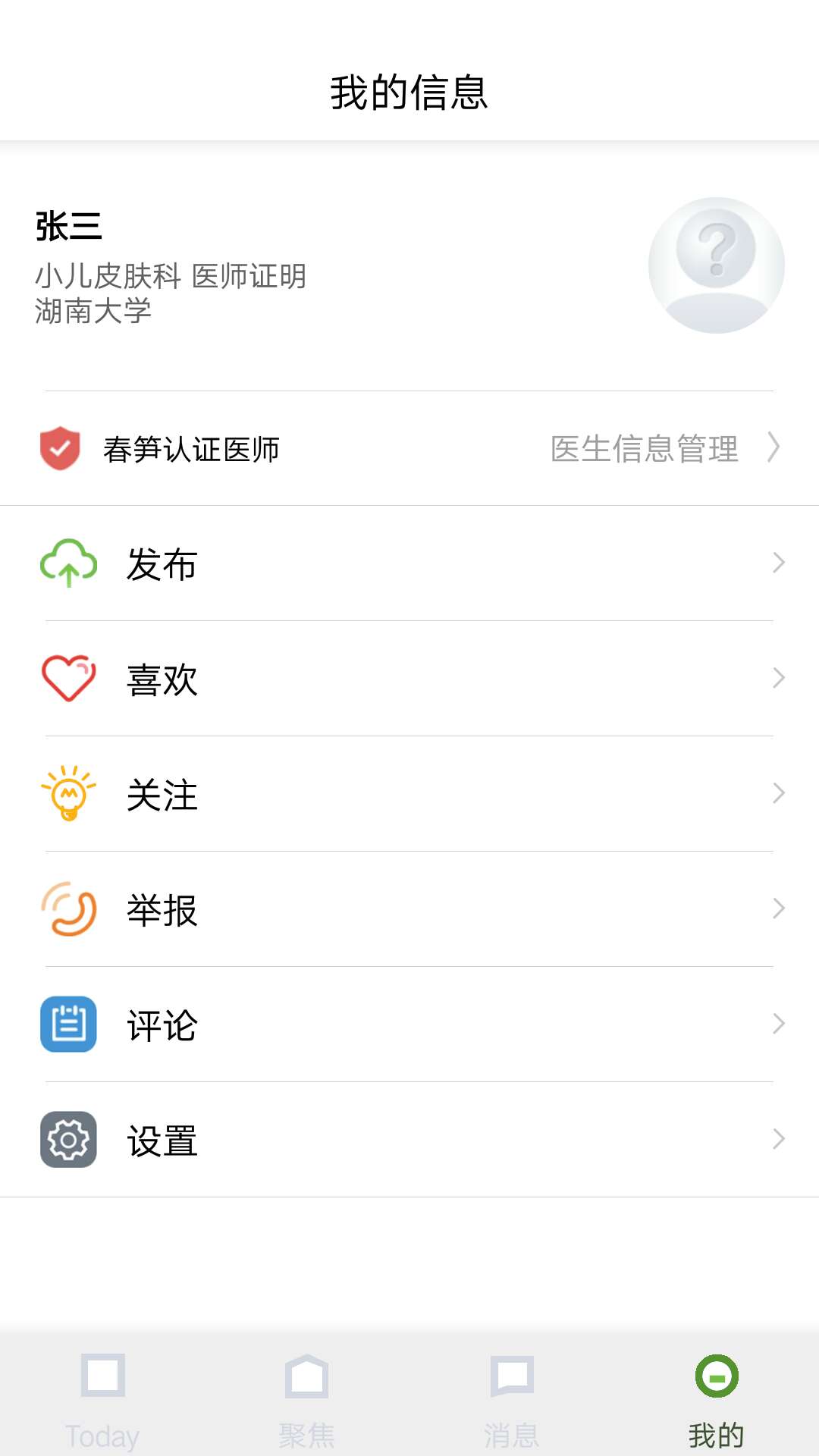Switch to the Today tab

click(102, 1399)
